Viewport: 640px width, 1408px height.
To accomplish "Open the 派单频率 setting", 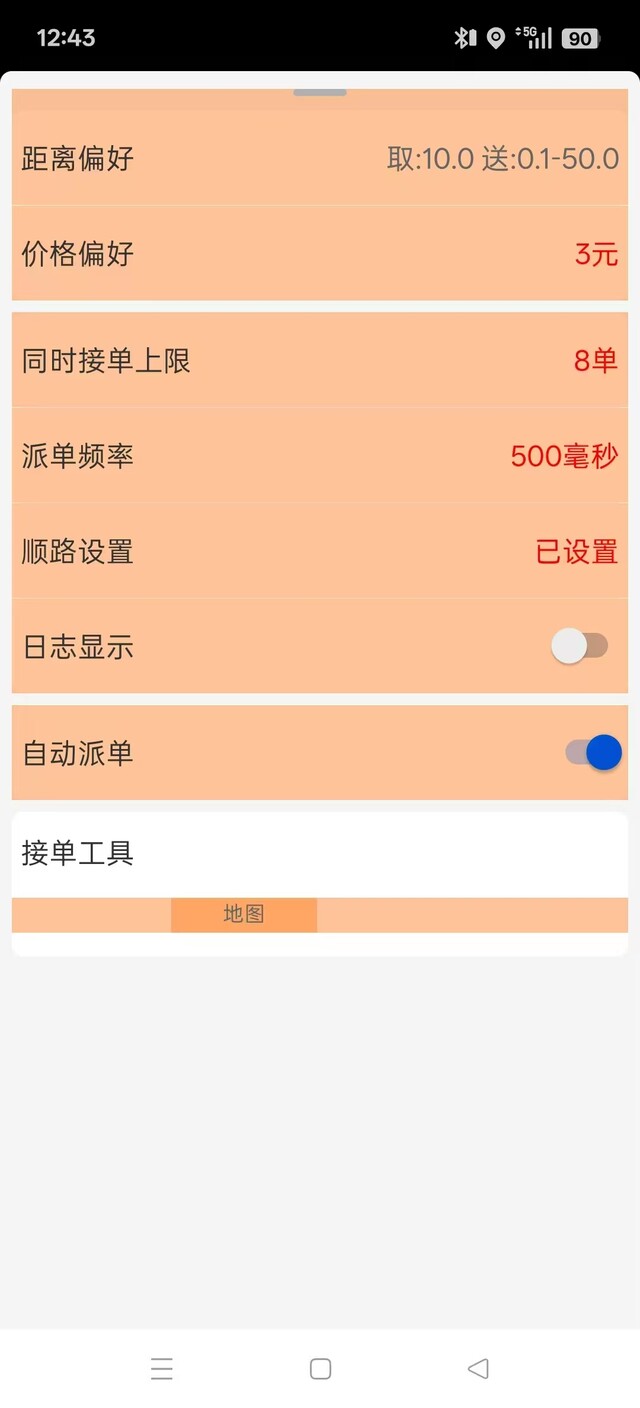I will click(x=320, y=456).
